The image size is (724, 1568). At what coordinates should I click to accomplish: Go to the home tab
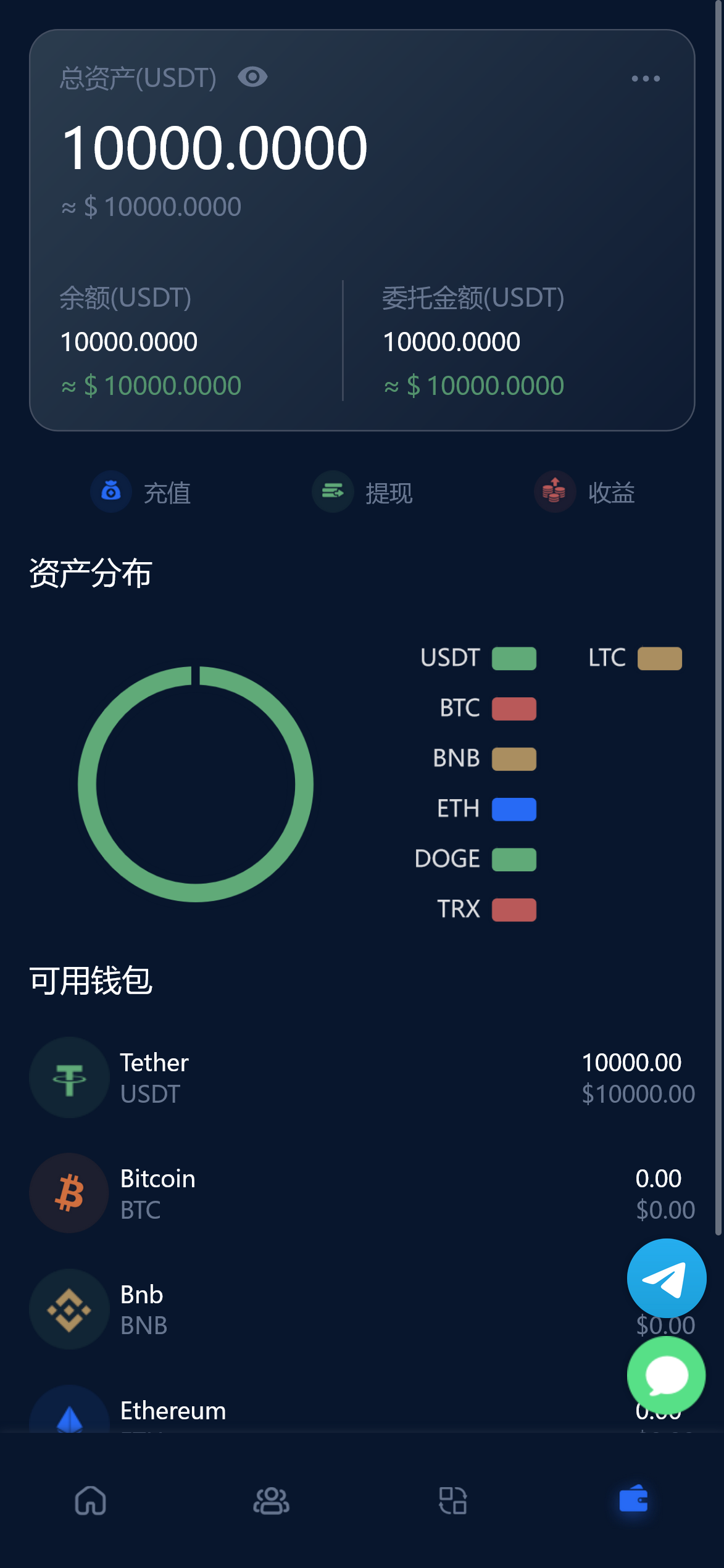tap(91, 1500)
